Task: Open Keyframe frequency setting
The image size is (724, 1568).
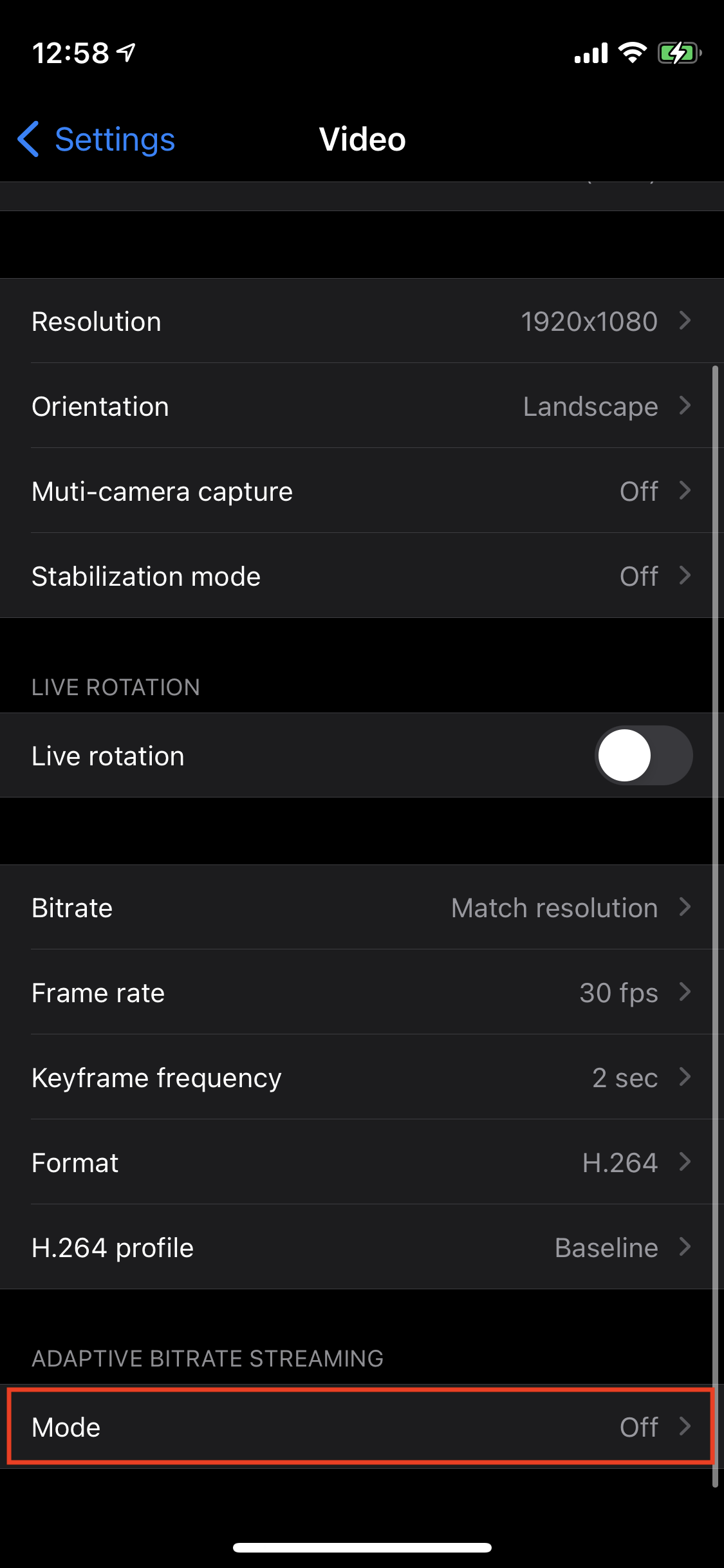Action: coord(362,1077)
